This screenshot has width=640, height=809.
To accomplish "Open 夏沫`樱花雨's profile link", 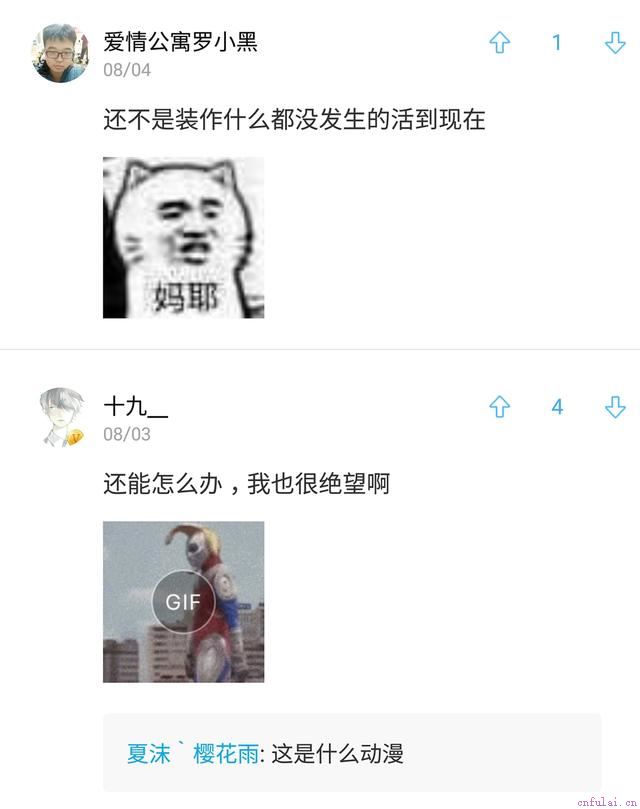I will [192, 754].
